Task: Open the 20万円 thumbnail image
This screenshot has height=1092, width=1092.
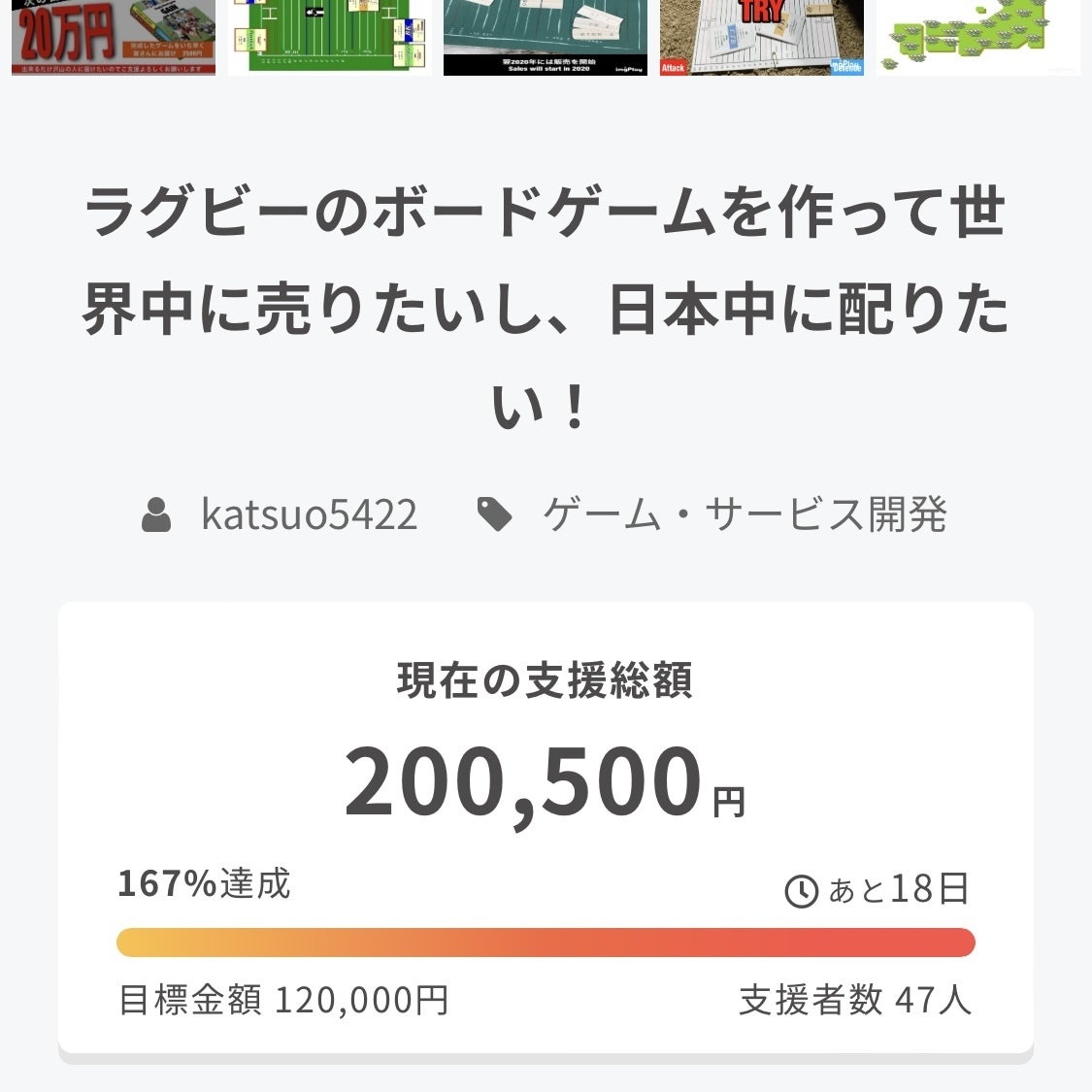Action: (x=113, y=37)
